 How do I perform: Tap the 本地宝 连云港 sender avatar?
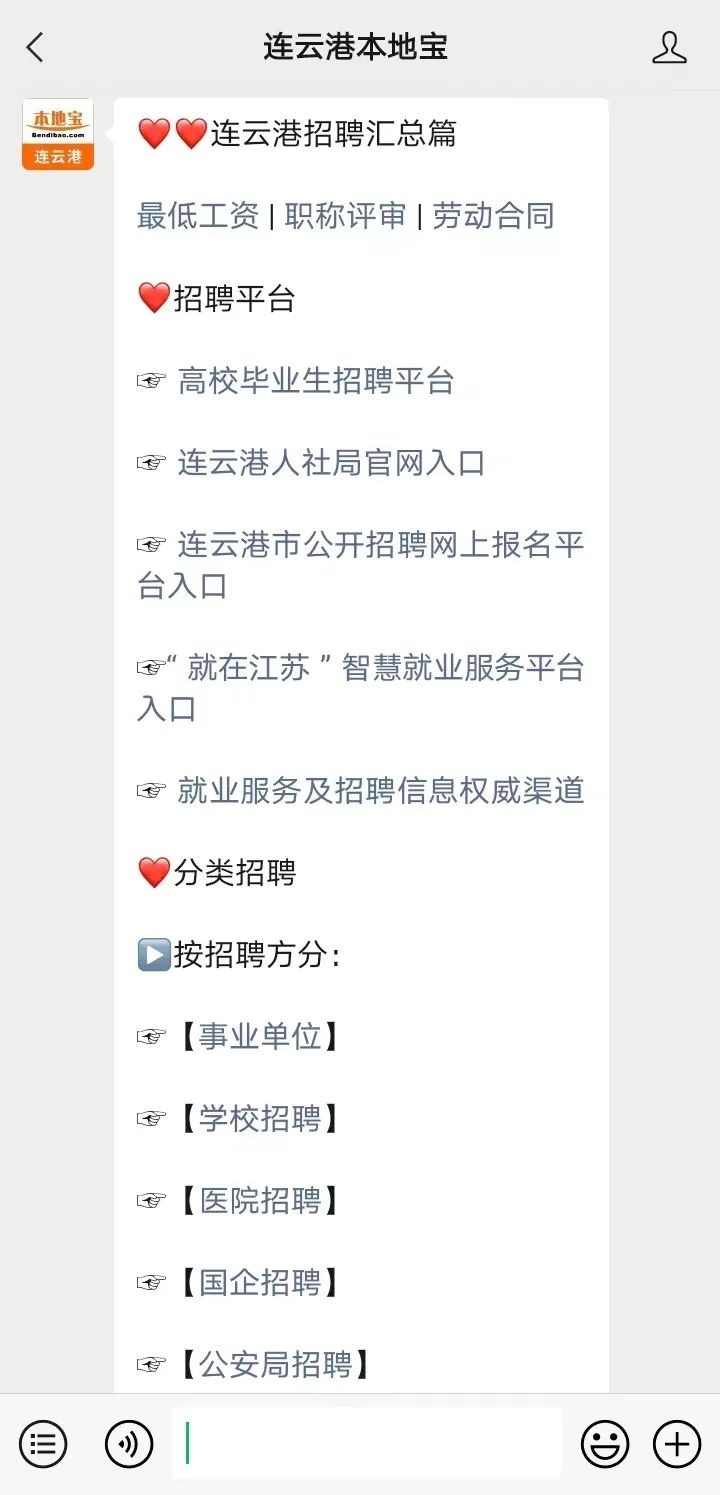click(x=58, y=134)
